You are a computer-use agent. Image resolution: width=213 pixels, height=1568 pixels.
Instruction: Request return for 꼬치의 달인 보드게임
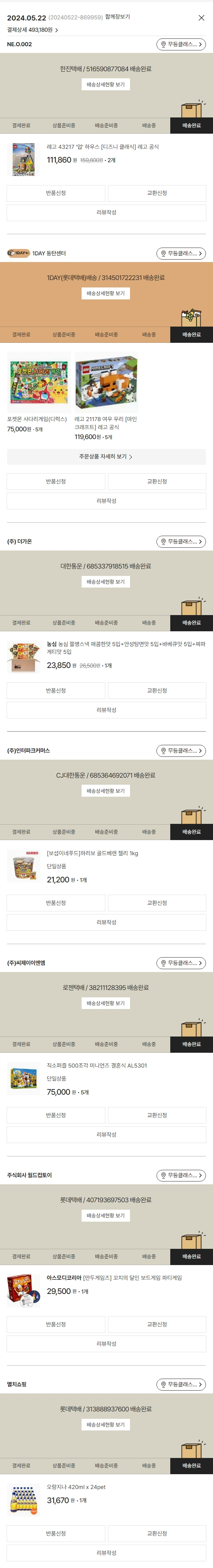(x=55, y=1324)
